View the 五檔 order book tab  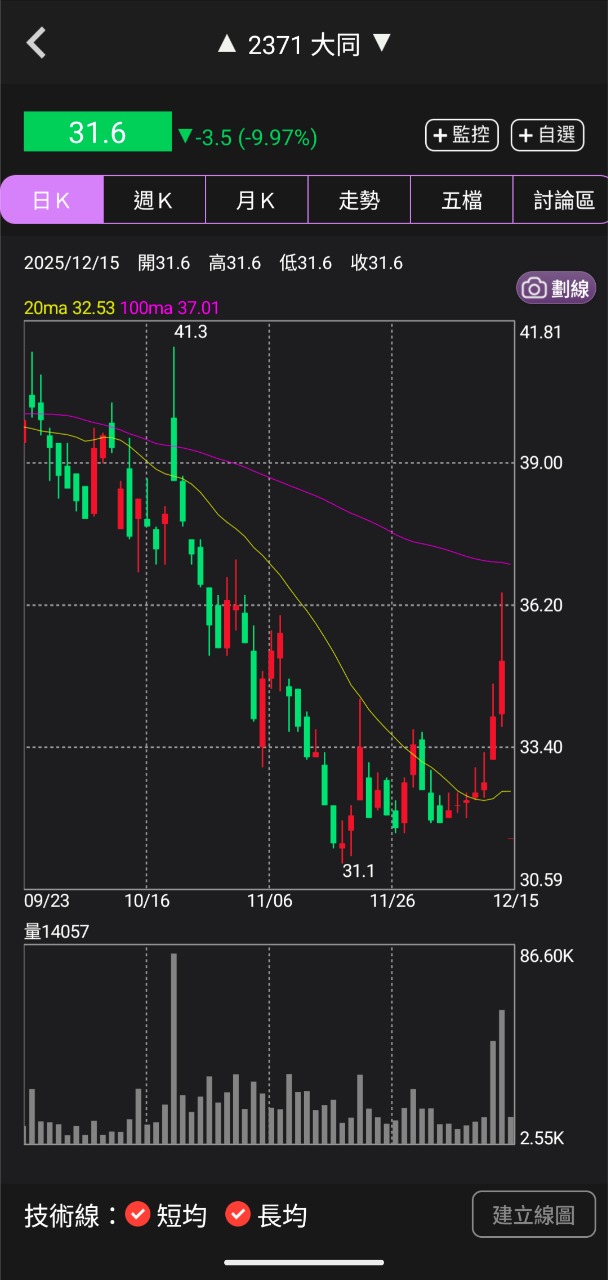coord(461,200)
